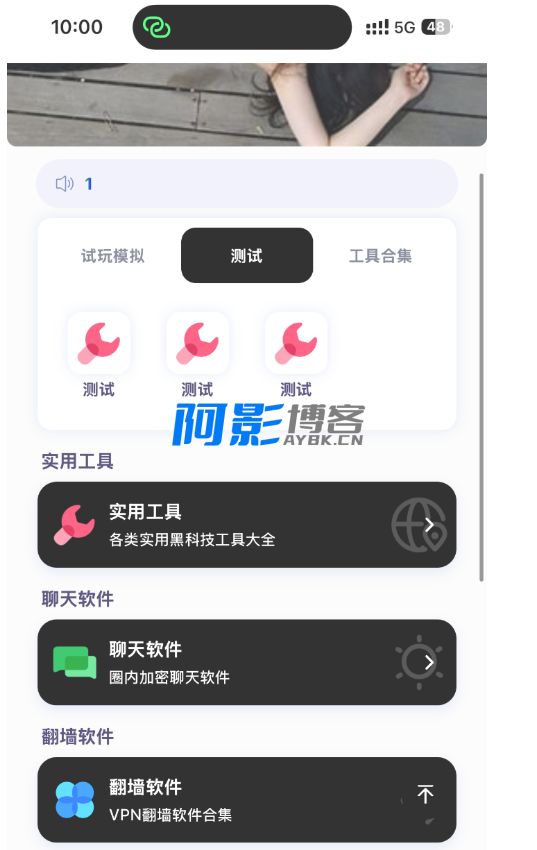This screenshot has width=537, height=850.
Task: Open the 翻墙软件 VPN collection card
Action: pyautogui.click(x=247, y=800)
